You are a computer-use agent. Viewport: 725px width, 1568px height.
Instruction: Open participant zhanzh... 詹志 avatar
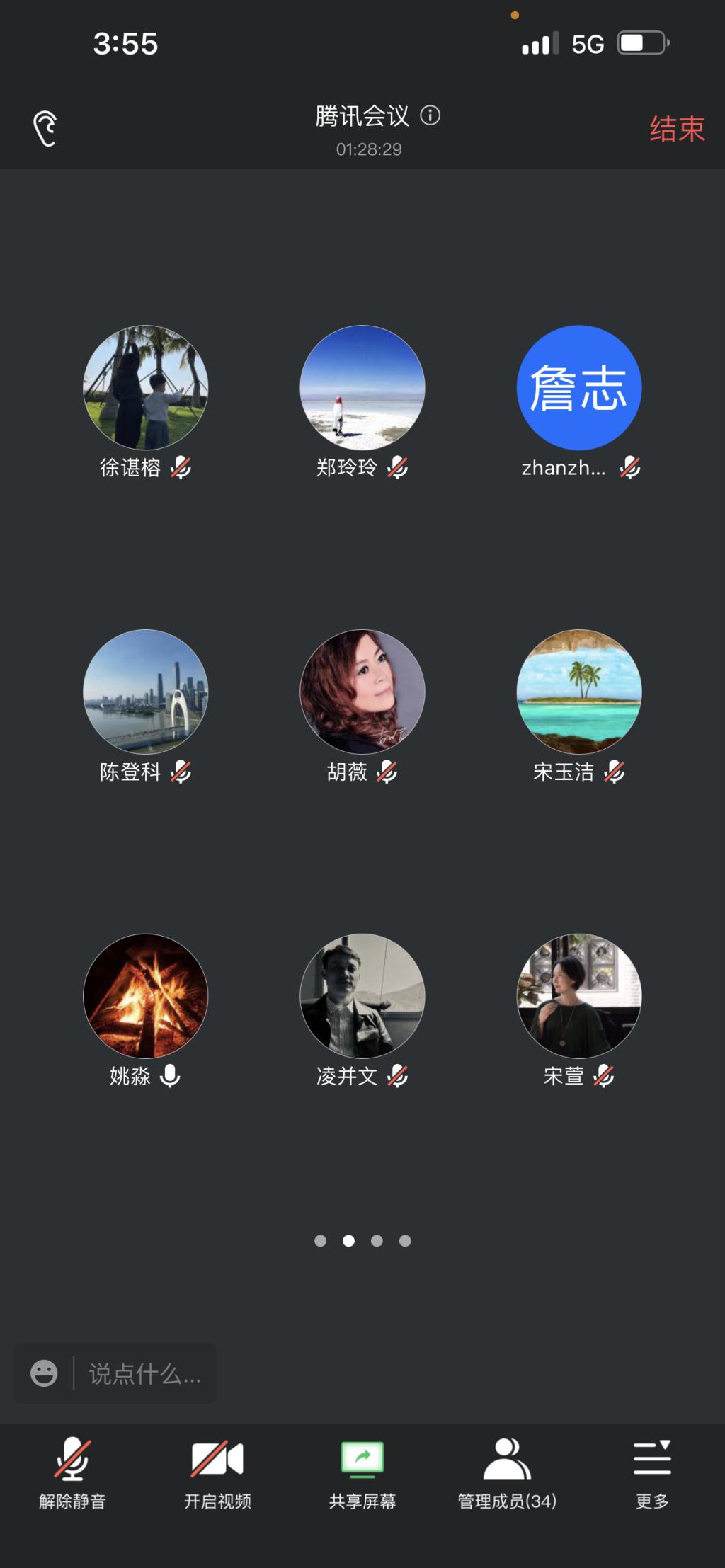point(579,387)
